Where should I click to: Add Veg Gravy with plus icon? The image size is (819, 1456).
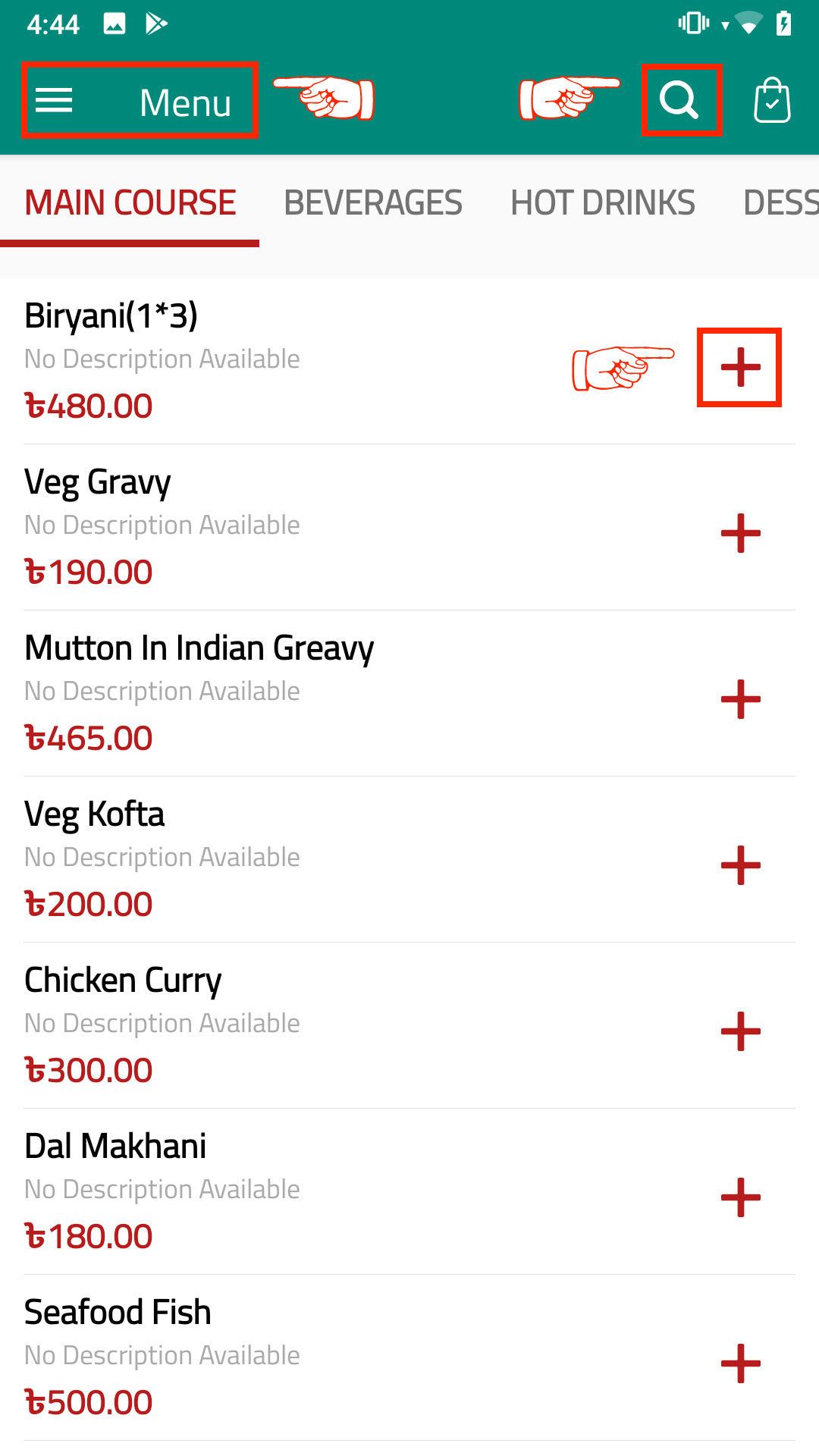tap(740, 534)
